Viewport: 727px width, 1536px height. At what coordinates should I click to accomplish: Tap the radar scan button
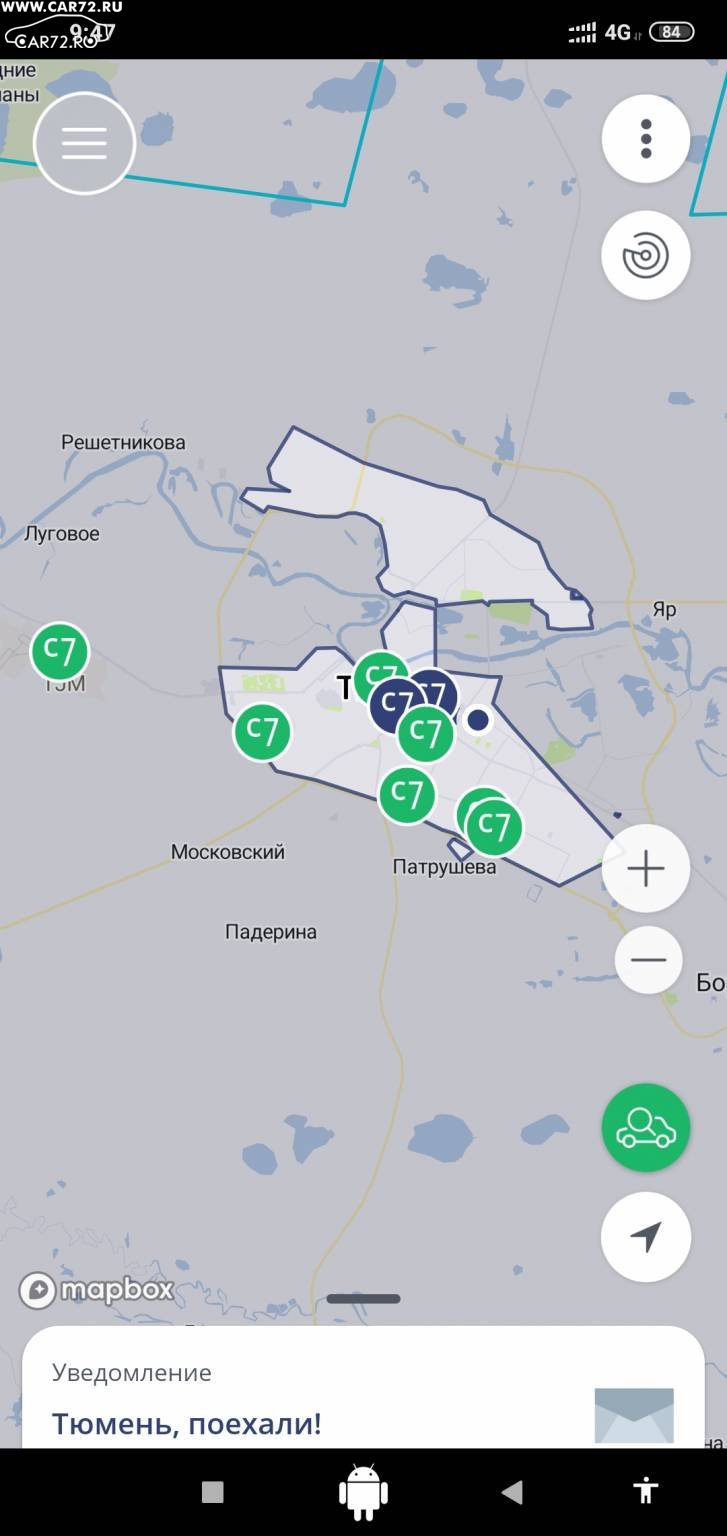click(x=646, y=256)
